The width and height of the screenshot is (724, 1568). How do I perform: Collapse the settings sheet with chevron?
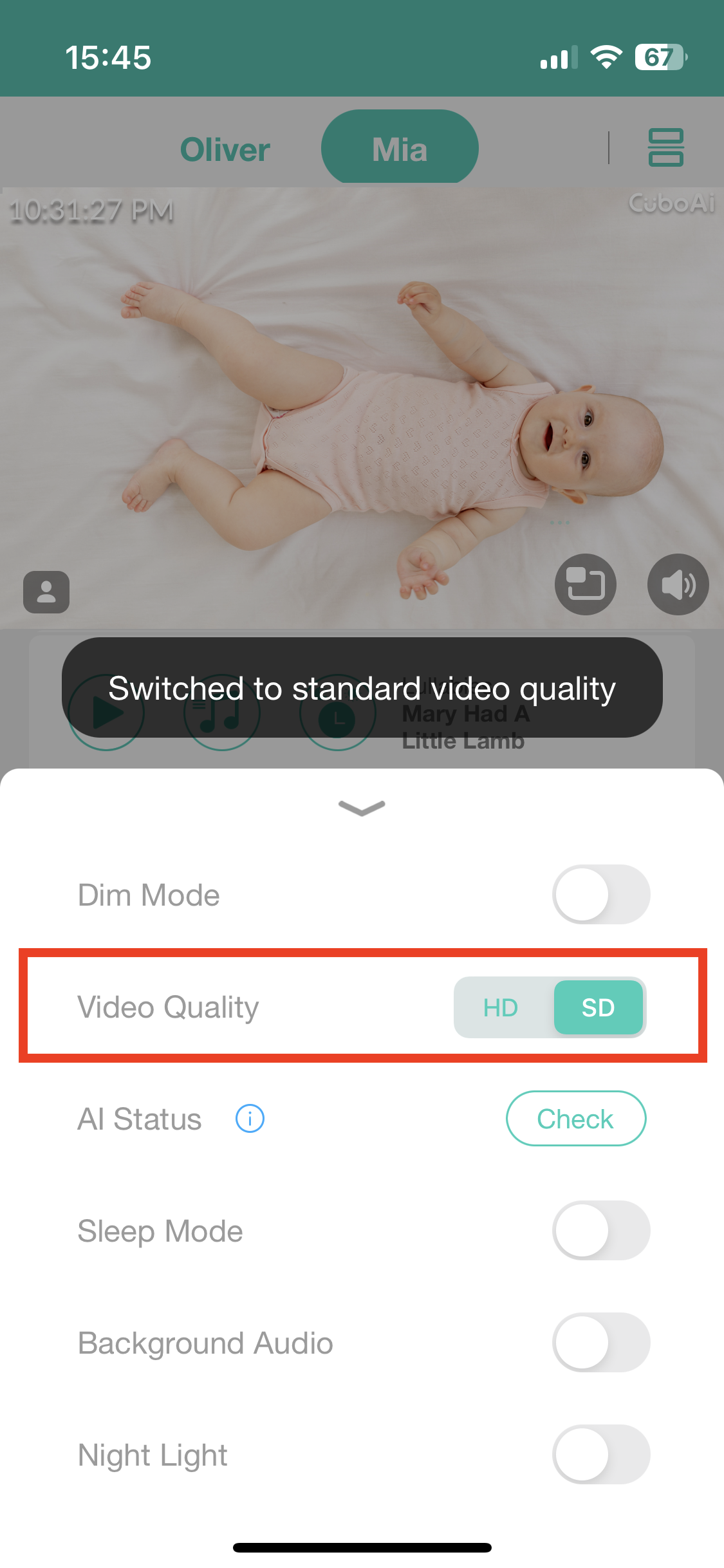click(362, 808)
